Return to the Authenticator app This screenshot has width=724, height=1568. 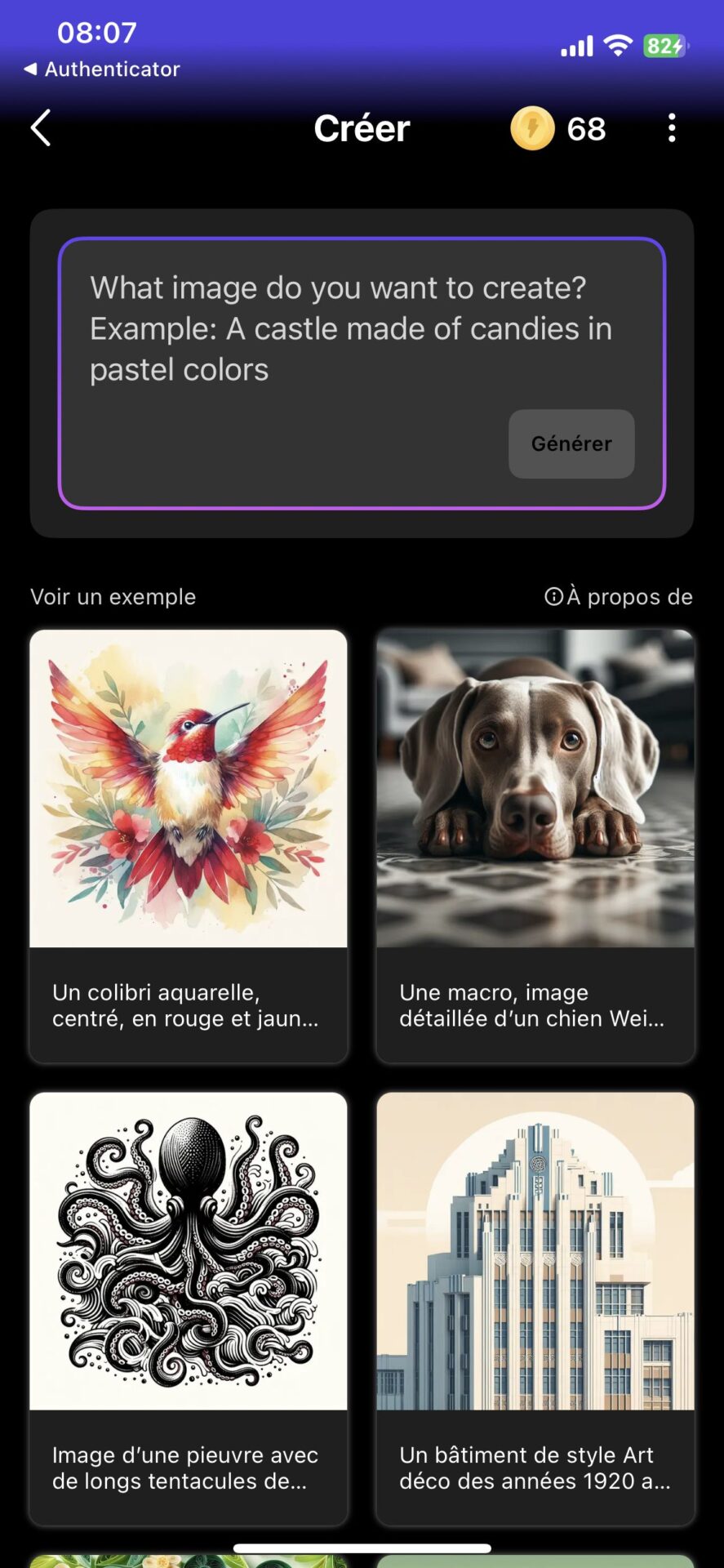pos(102,69)
